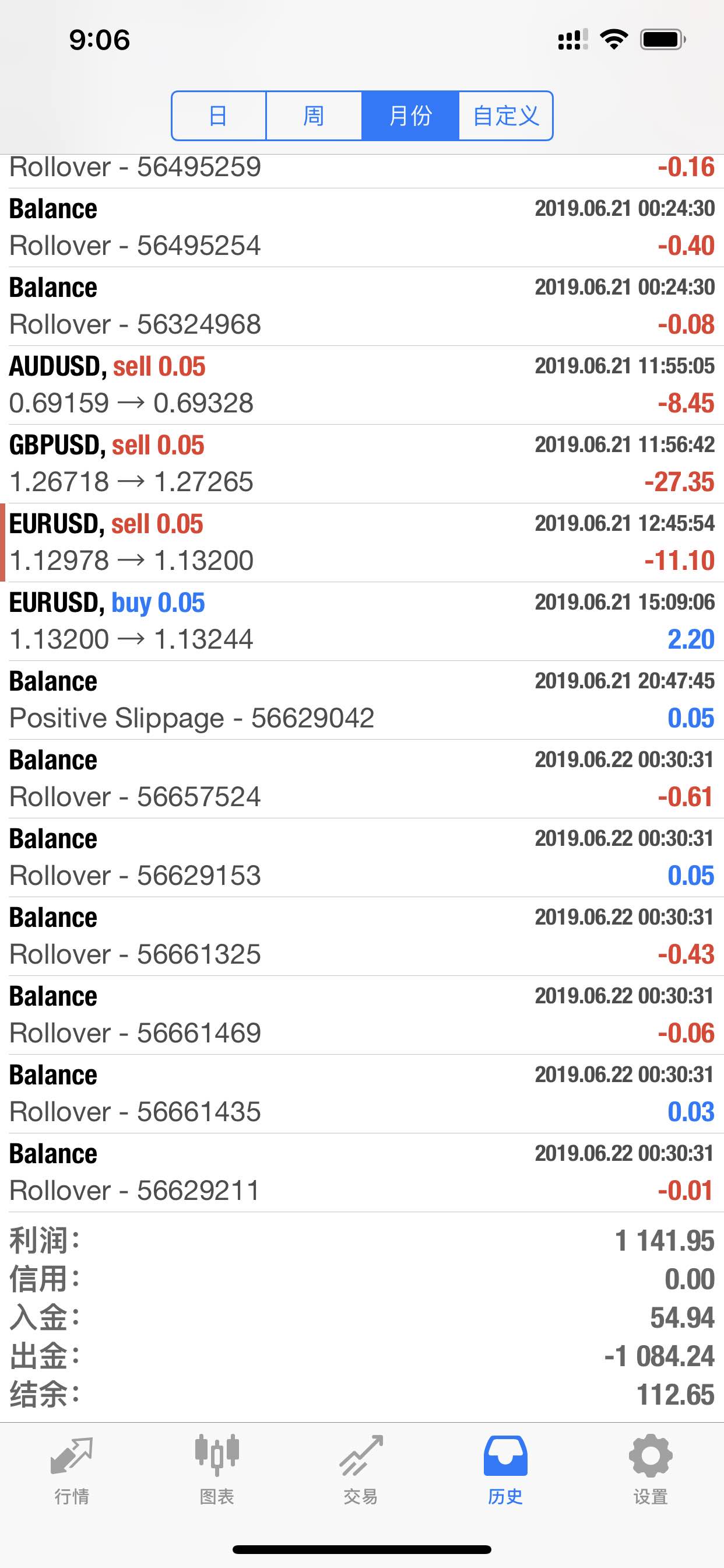The height and width of the screenshot is (1568, 724).
Task: Switch to the 交易 trade tab
Action: point(361,1469)
